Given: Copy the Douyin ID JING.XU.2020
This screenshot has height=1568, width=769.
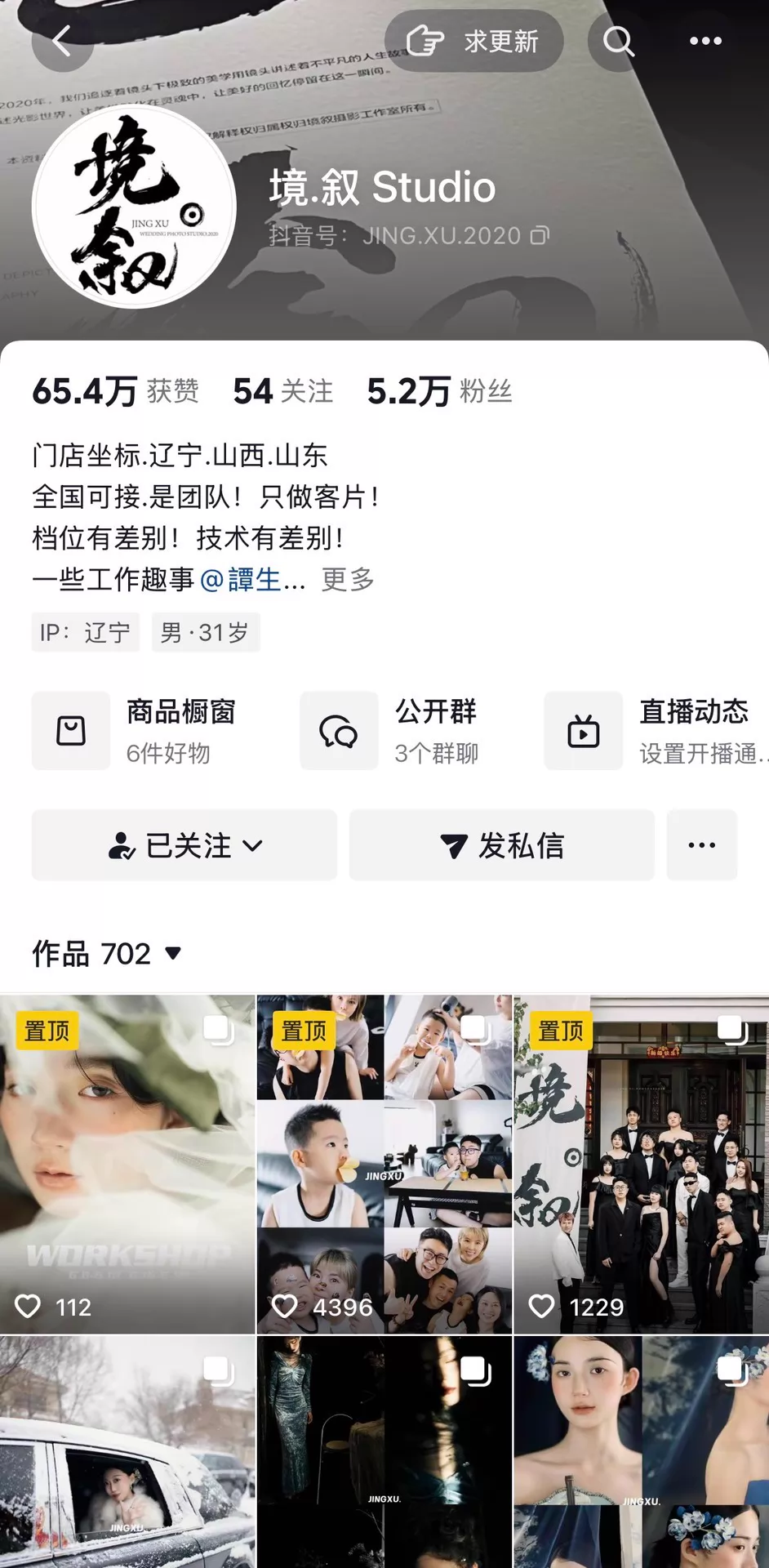Looking at the screenshot, I should click(540, 236).
